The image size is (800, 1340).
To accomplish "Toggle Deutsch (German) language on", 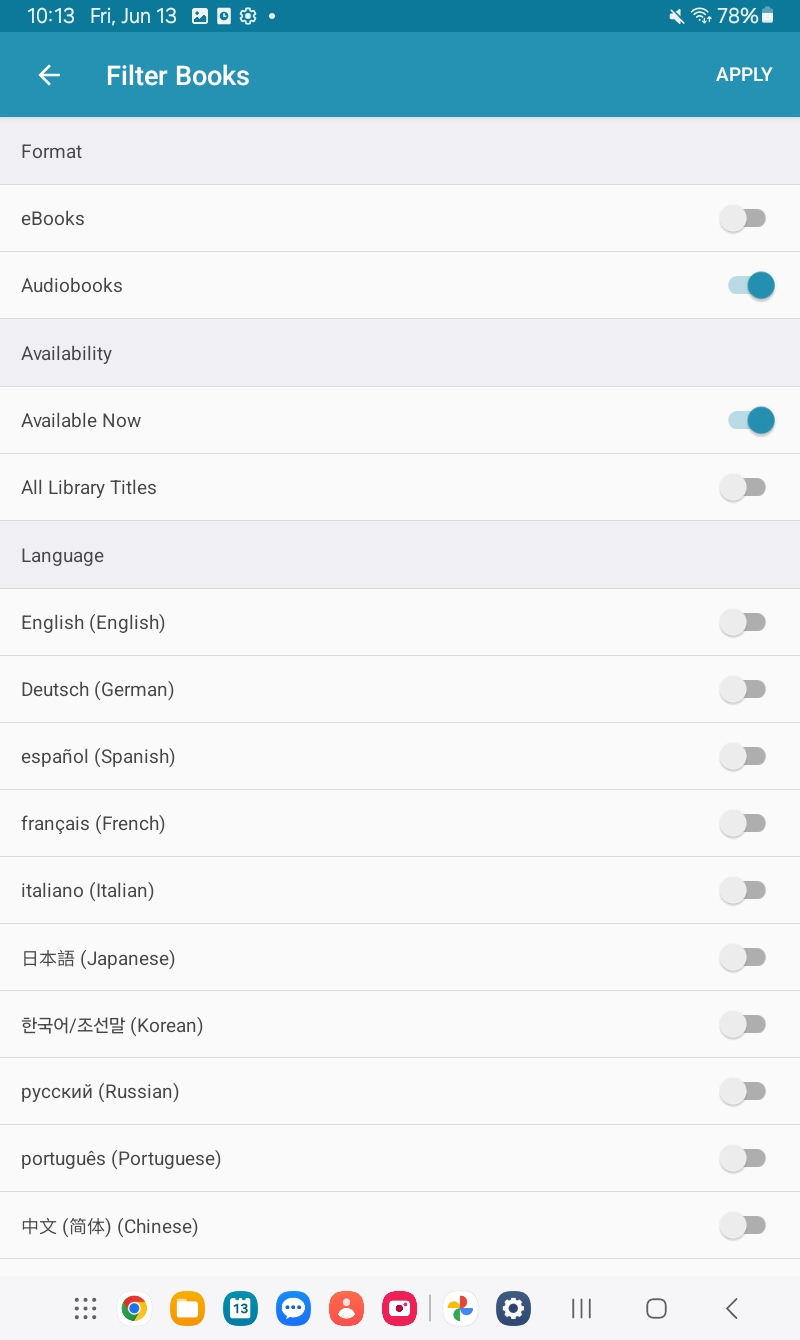I will [743, 689].
